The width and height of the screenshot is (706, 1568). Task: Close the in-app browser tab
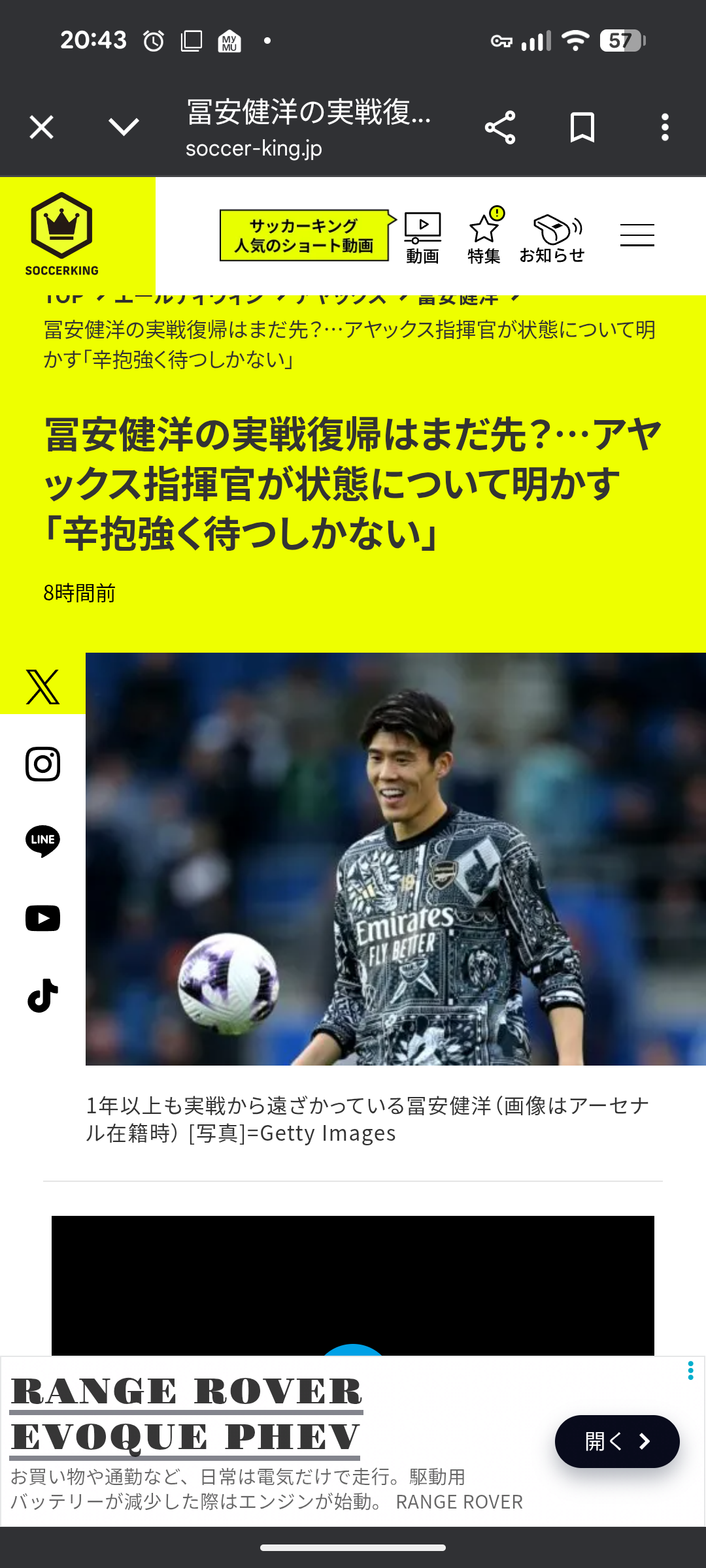(42, 127)
